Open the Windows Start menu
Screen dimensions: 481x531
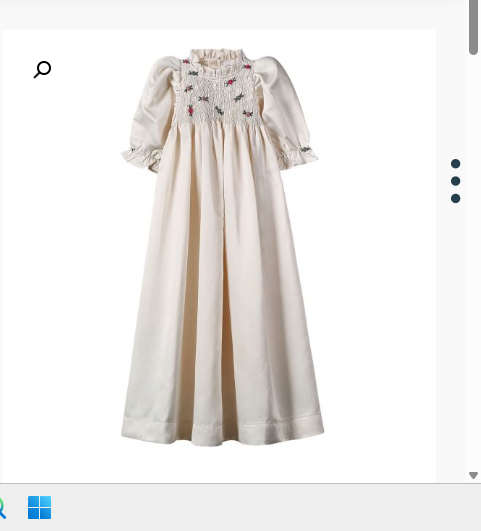point(40,507)
